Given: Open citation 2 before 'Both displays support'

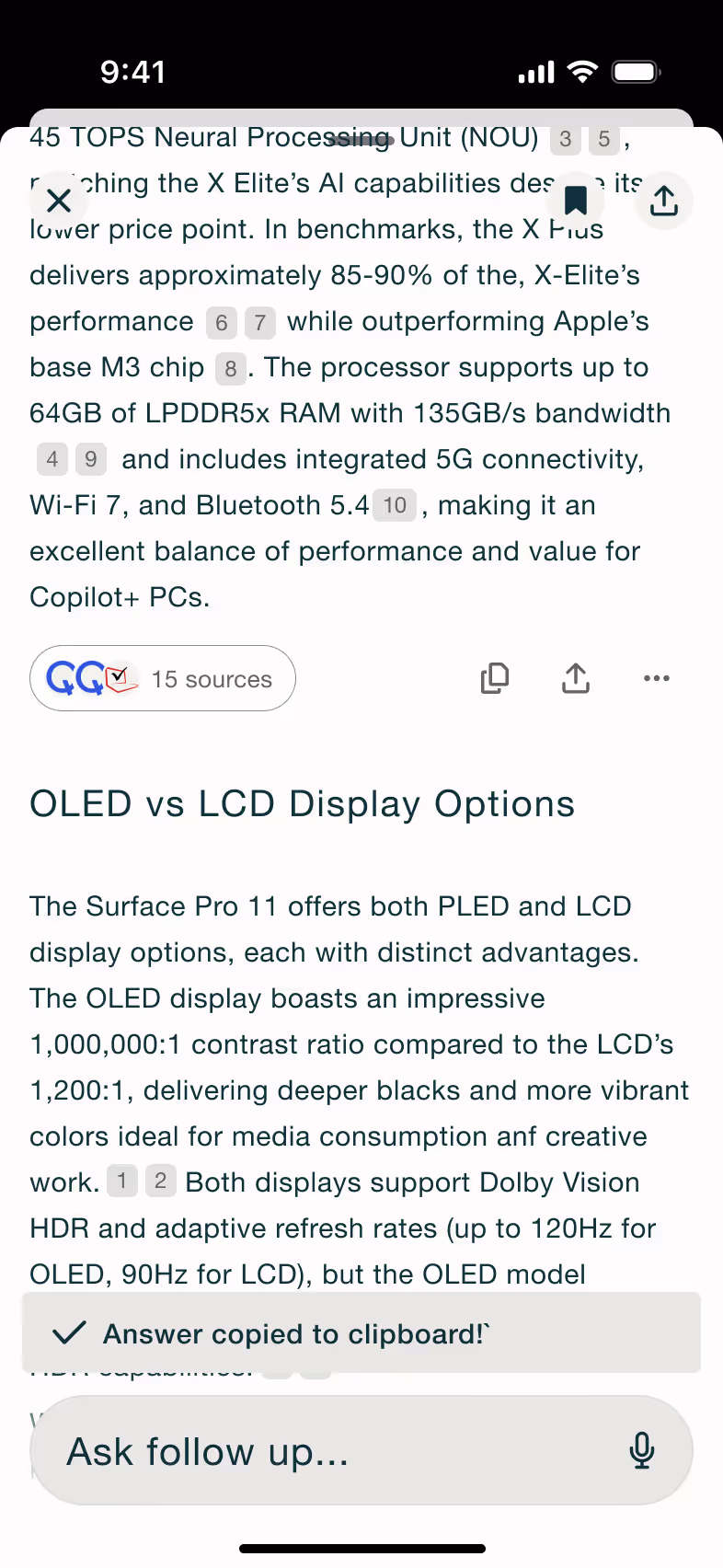Looking at the screenshot, I should pos(161,1181).
